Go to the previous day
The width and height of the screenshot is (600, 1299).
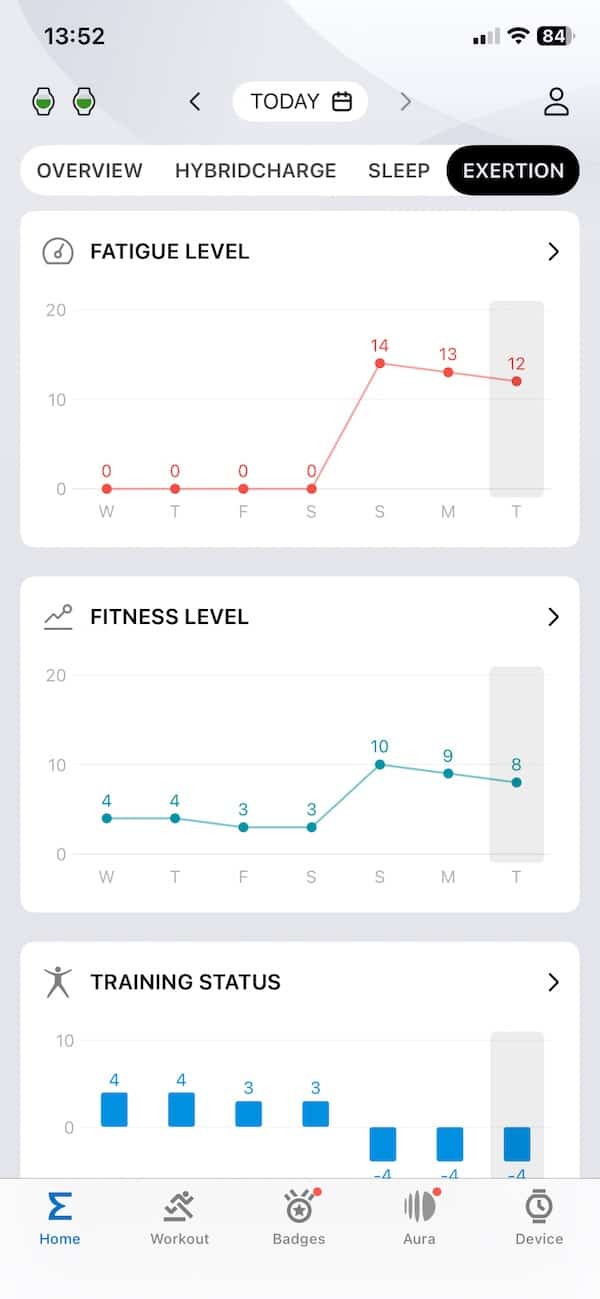(x=195, y=101)
